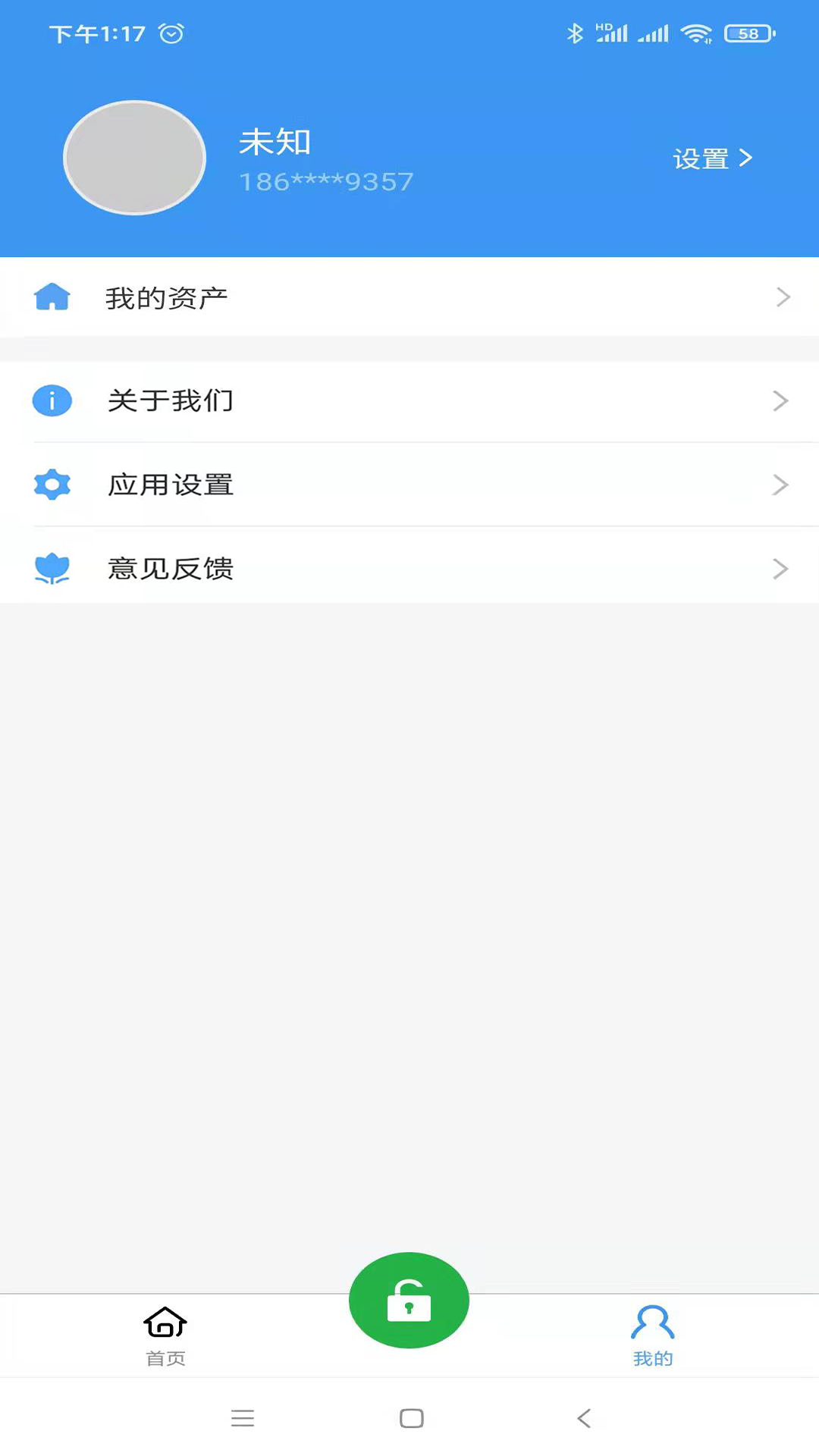
Task: Open 意见反馈 feedback row
Action: click(x=409, y=568)
